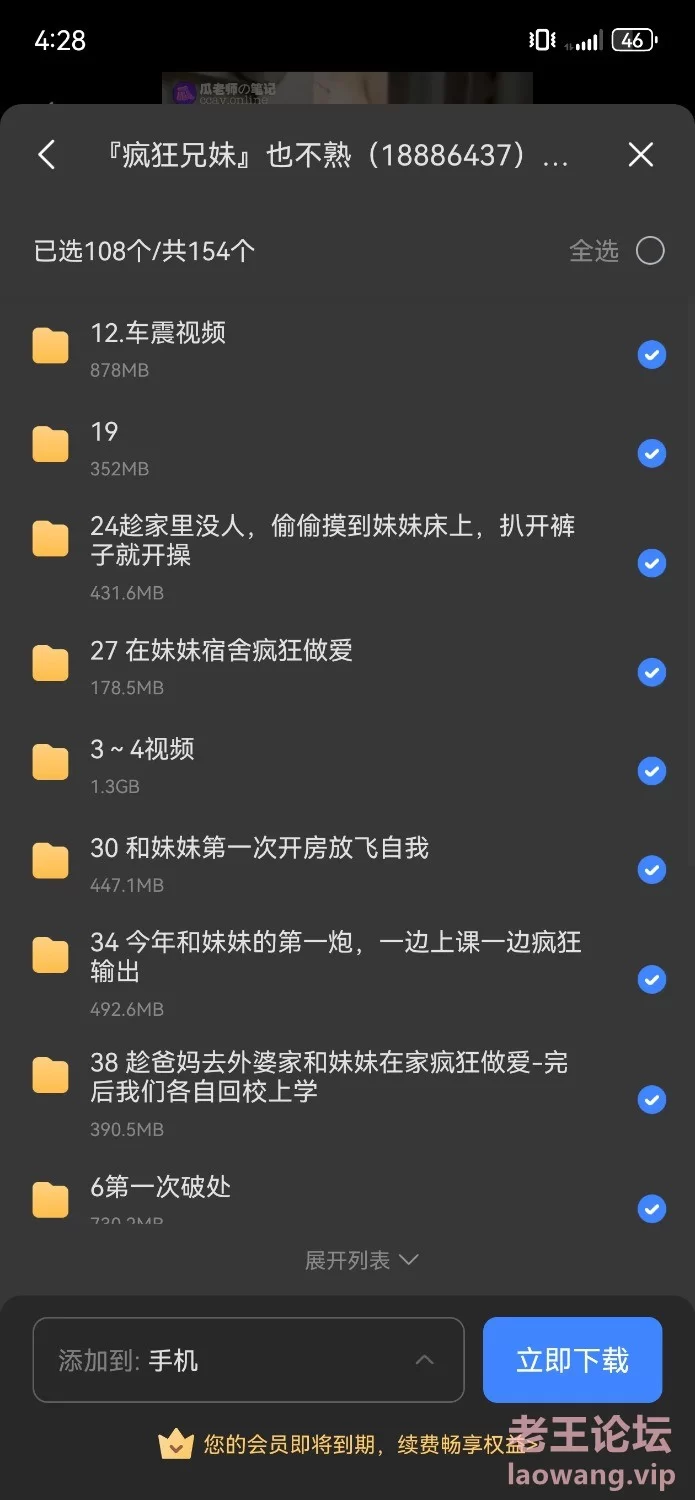Close the file selection panel
The height and width of the screenshot is (1500, 695).
coord(640,155)
